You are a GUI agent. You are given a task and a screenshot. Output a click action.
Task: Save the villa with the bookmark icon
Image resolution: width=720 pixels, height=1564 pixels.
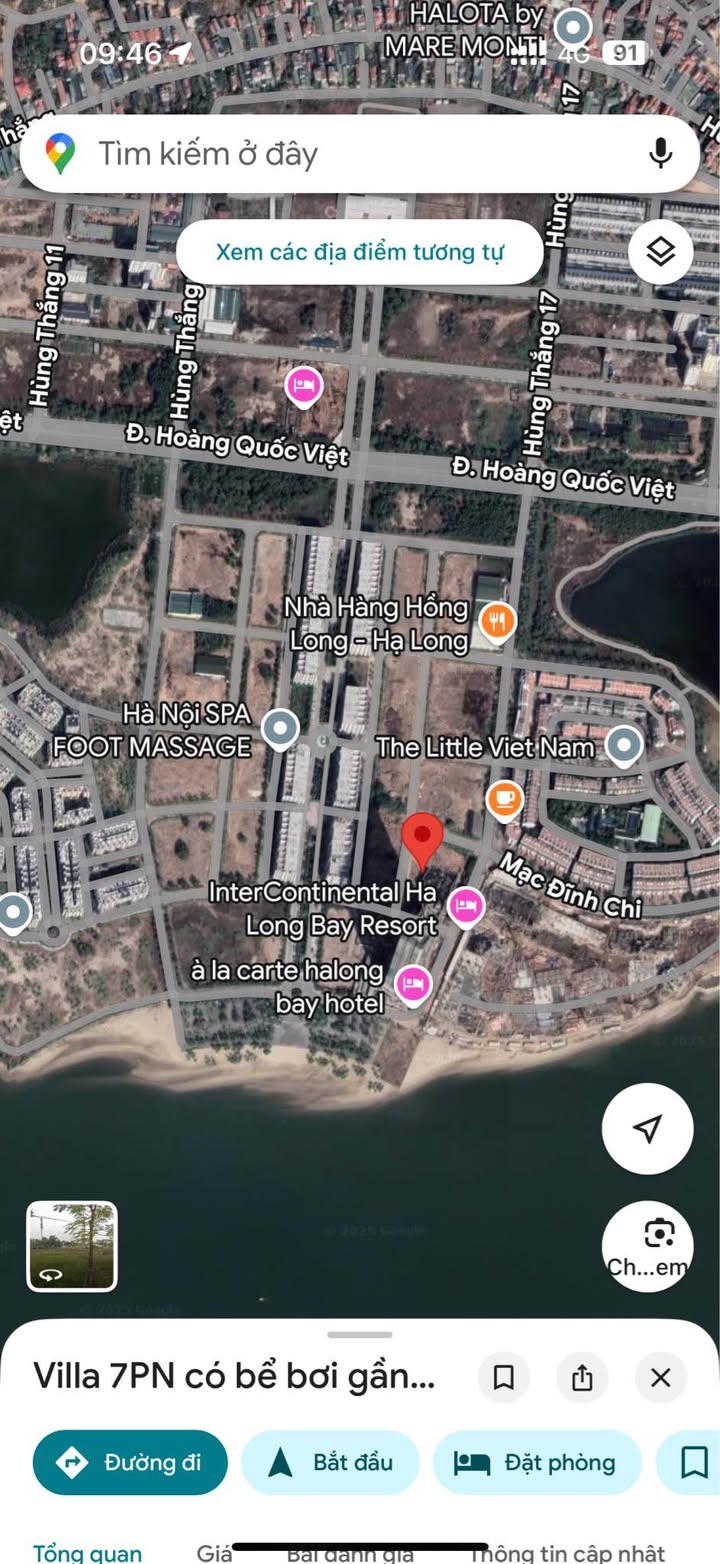click(504, 1378)
